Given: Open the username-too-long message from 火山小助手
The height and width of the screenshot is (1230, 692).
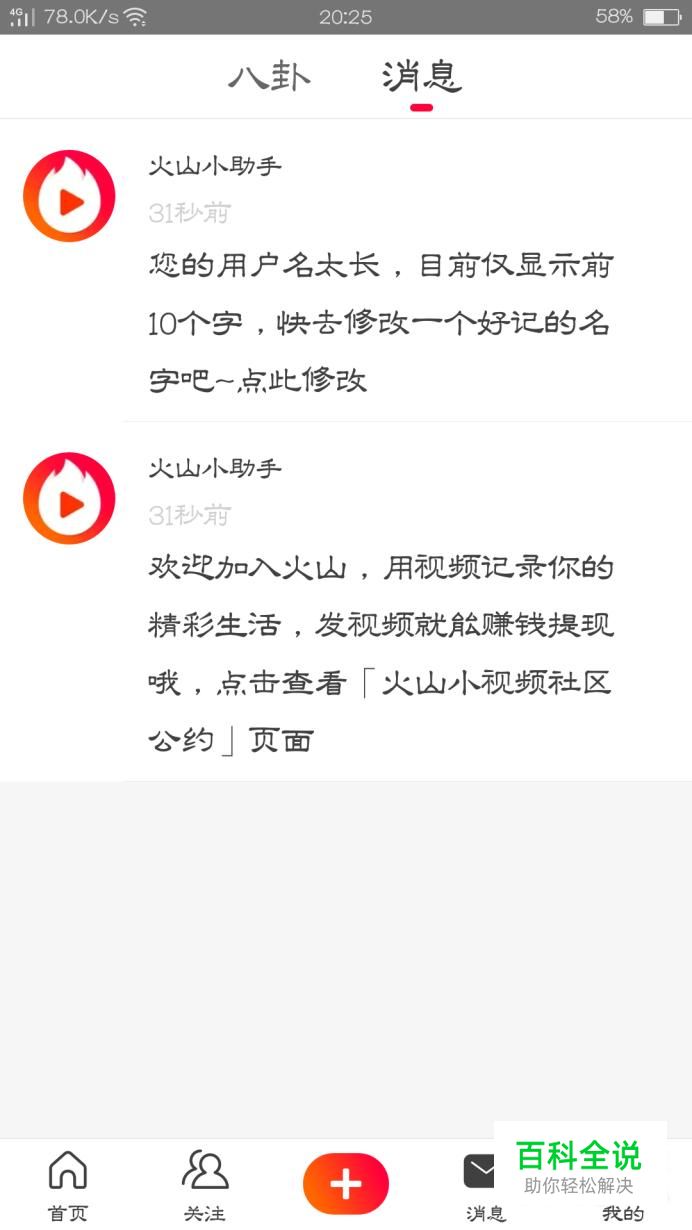Looking at the screenshot, I should 346,270.
